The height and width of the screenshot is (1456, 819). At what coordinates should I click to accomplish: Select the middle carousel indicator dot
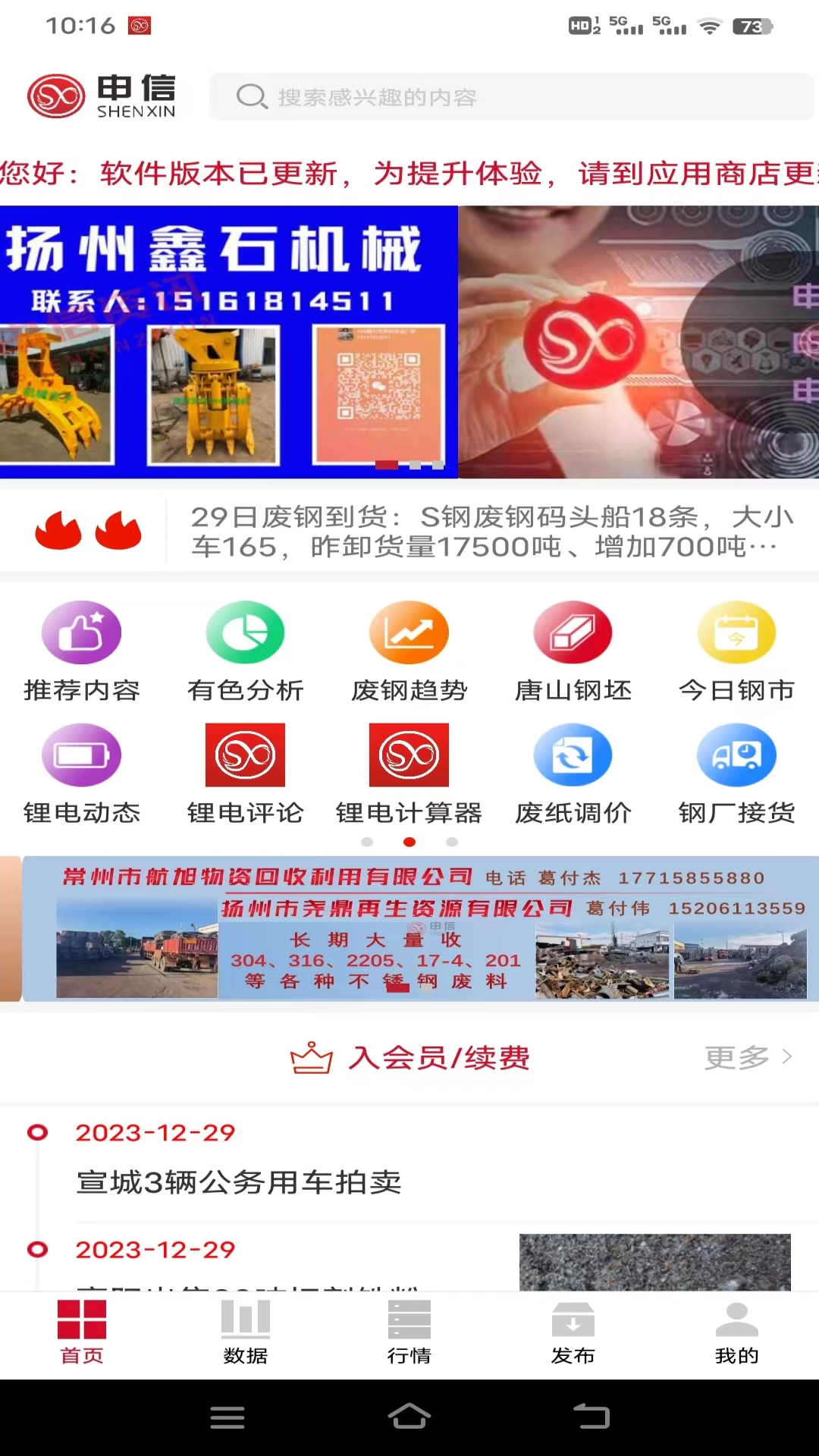pos(409,841)
